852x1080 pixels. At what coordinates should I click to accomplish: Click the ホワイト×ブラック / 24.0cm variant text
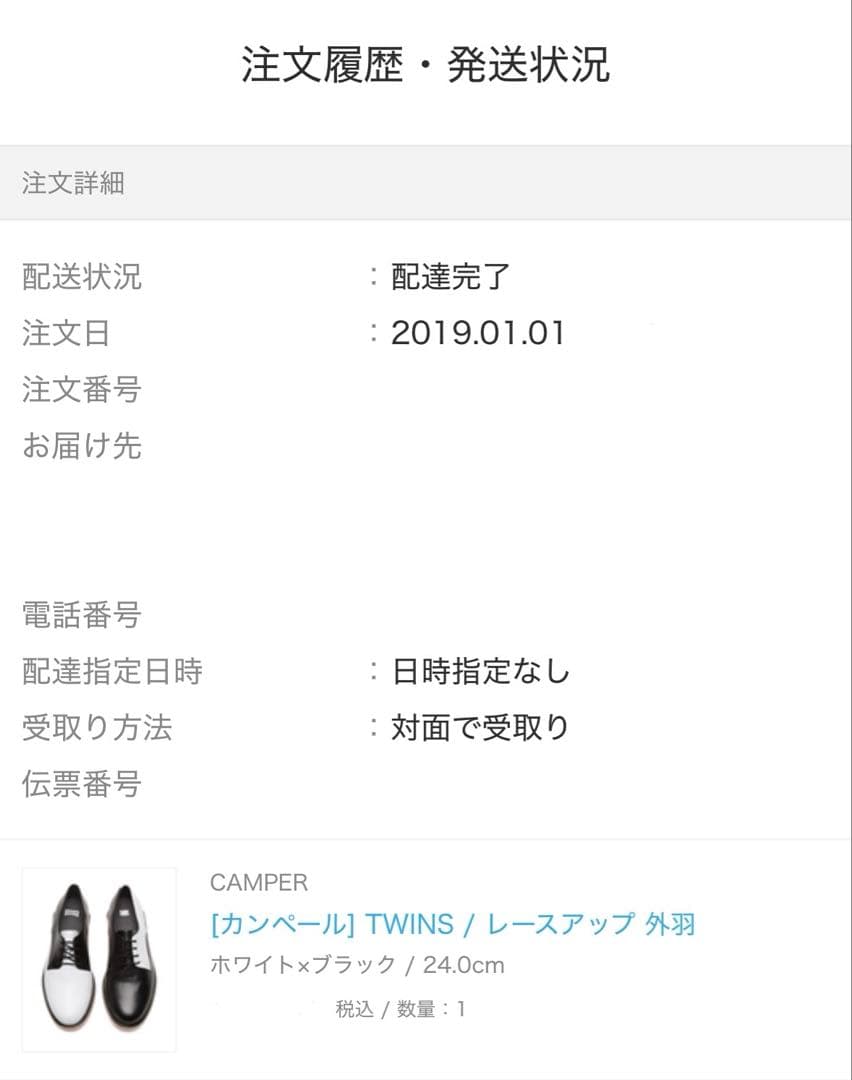(357, 966)
